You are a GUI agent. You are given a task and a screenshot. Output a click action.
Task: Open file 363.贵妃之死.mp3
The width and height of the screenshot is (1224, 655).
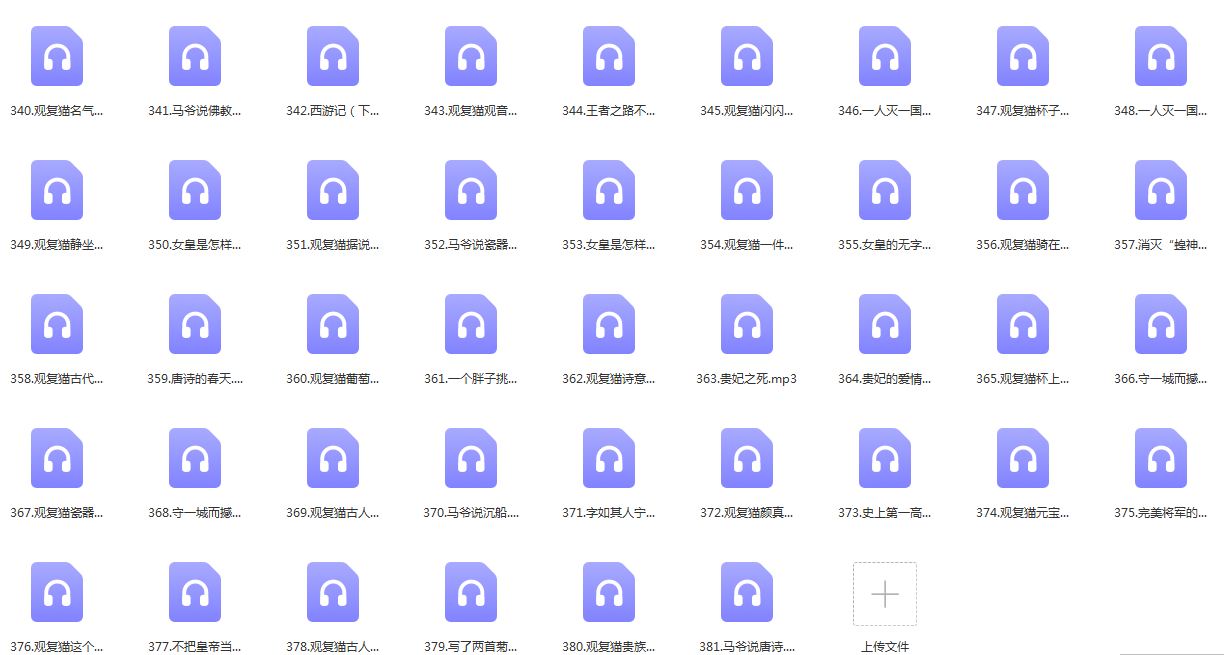click(x=747, y=325)
